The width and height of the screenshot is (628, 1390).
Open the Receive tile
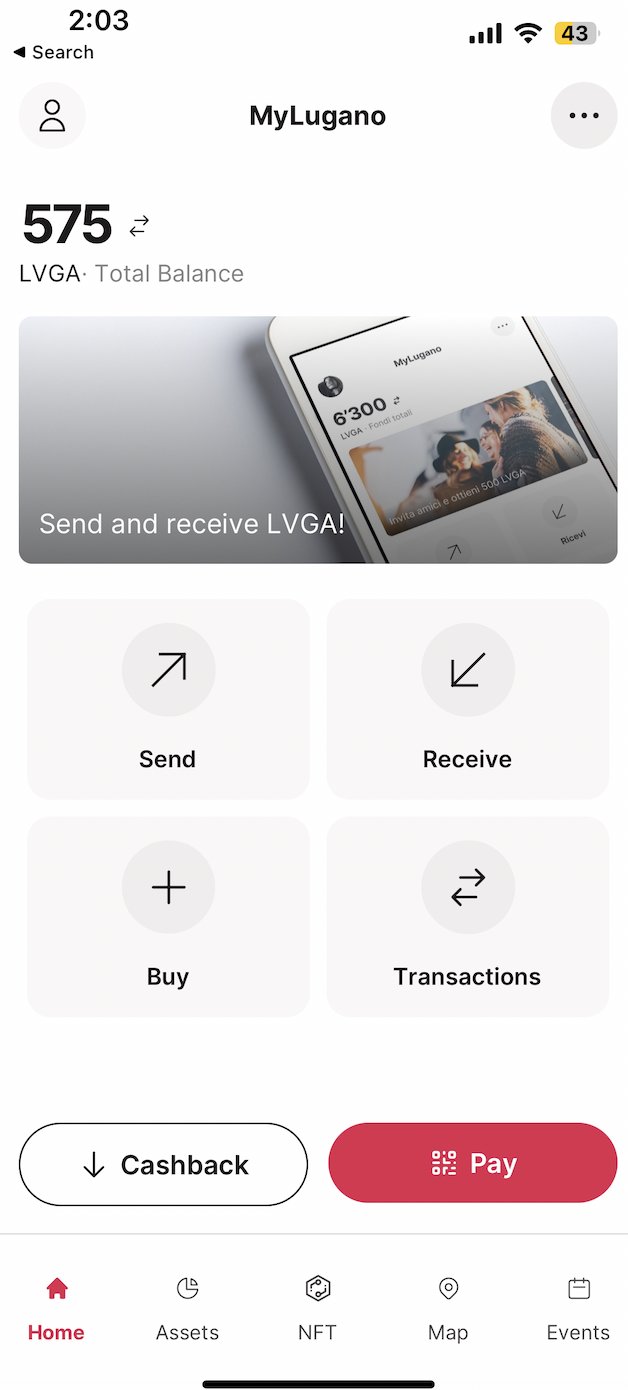467,699
